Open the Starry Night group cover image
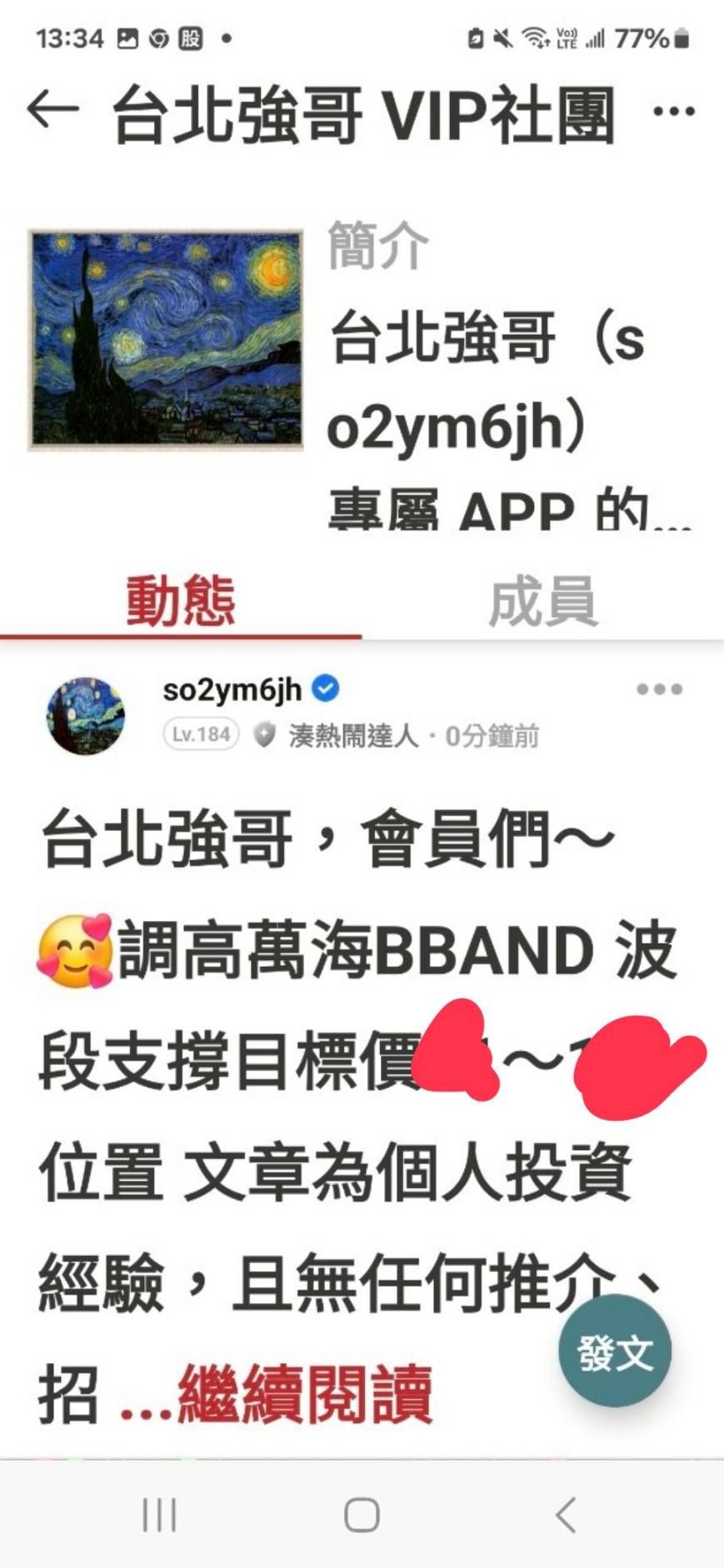The width and height of the screenshot is (724, 1568). (165, 340)
